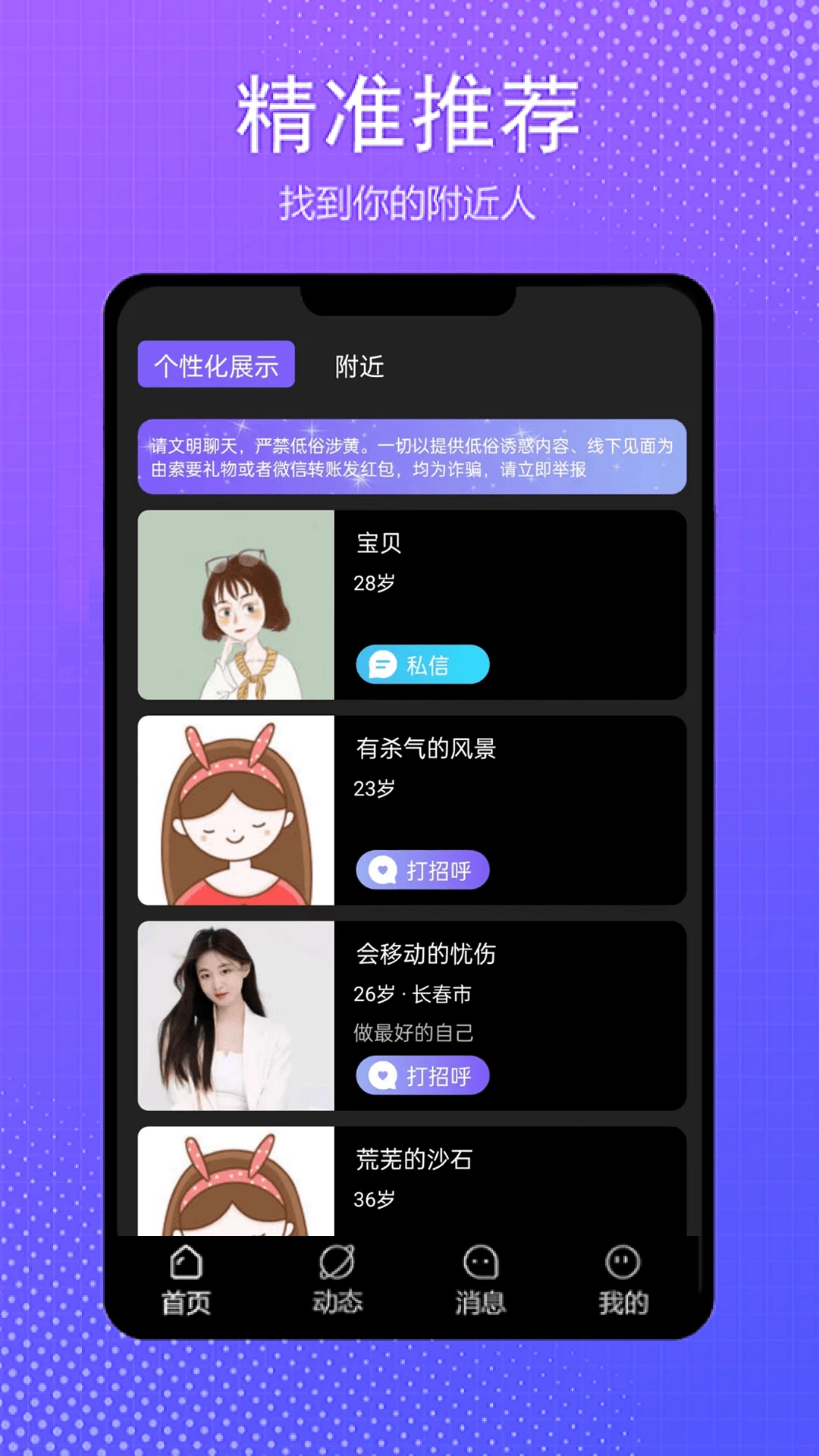The width and height of the screenshot is (819, 1456).
Task: Click the 私信 button on 宝贝's card
Action: (422, 664)
